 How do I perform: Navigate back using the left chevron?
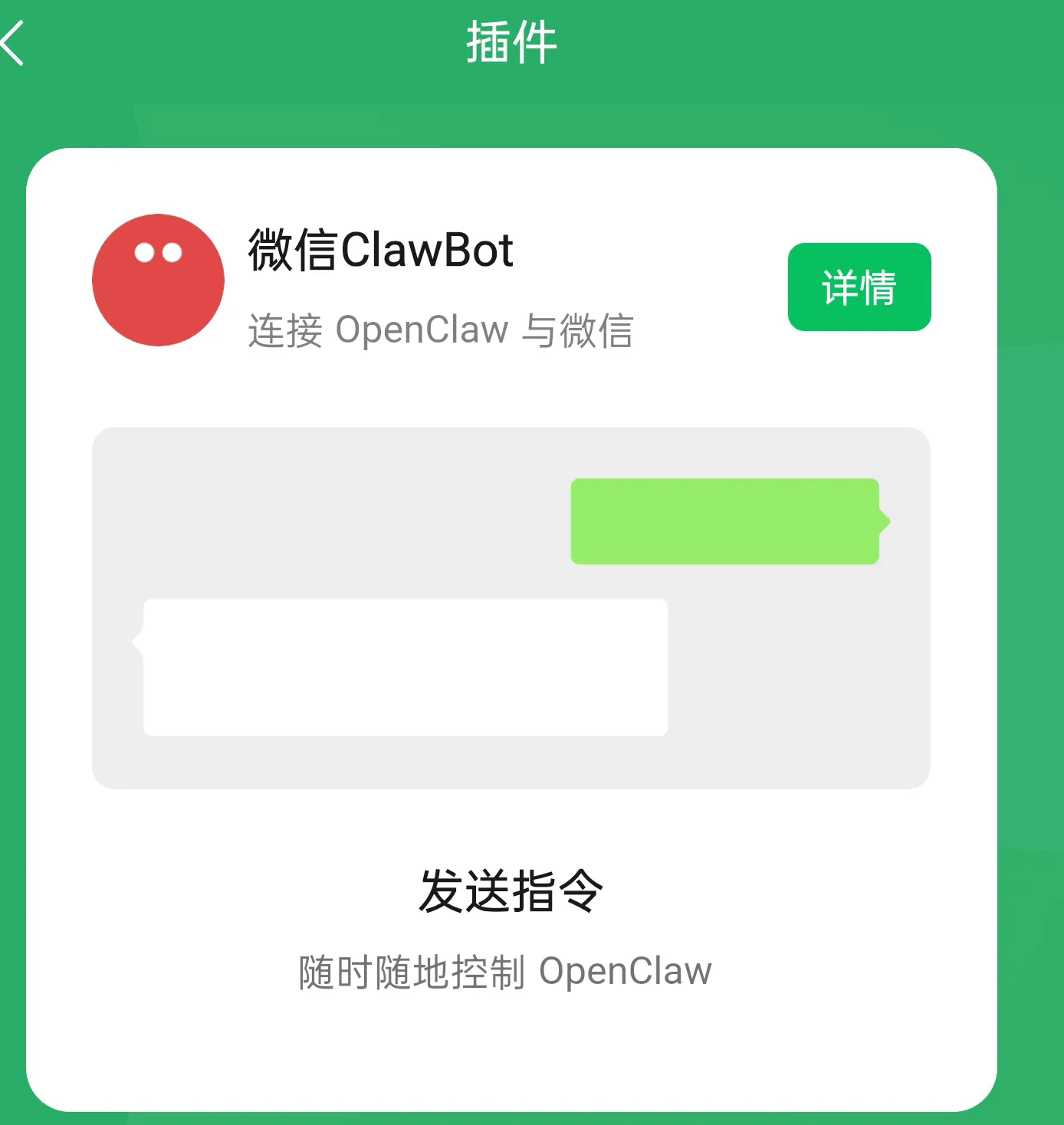pyautogui.click(x=14, y=42)
